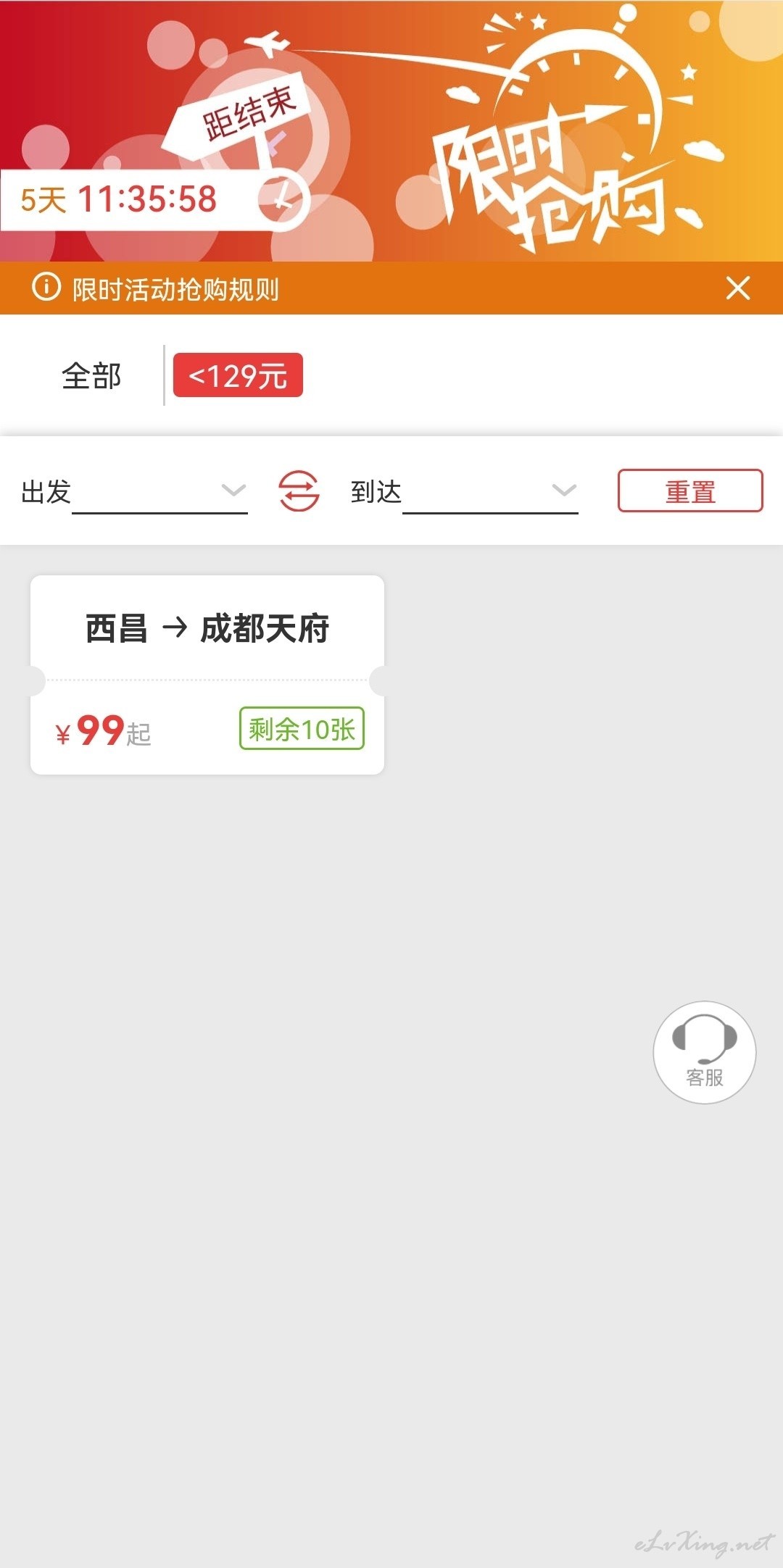Switch to the 全部 tab
The width and height of the screenshot is (783, 1568).
click(91, 375)
